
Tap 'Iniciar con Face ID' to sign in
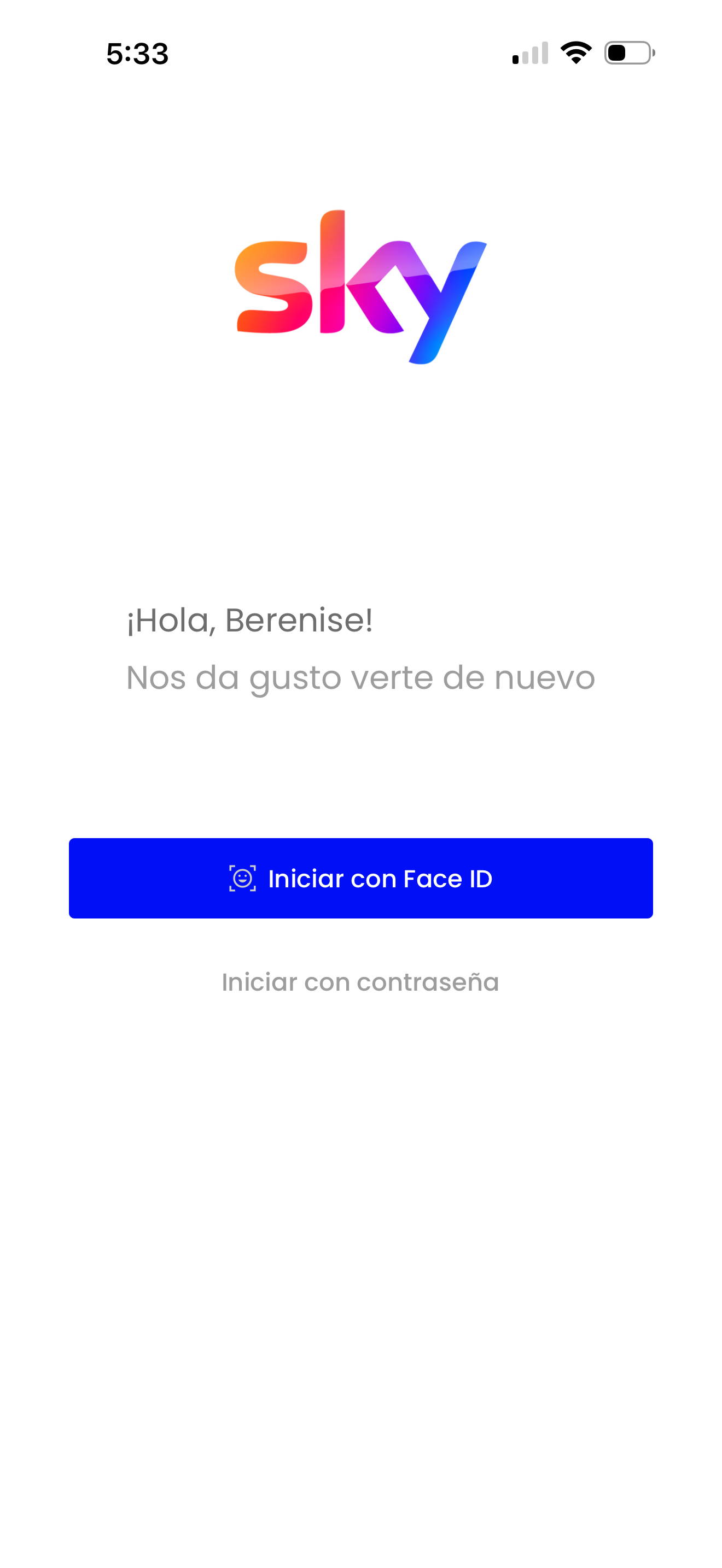click(361, 877)
